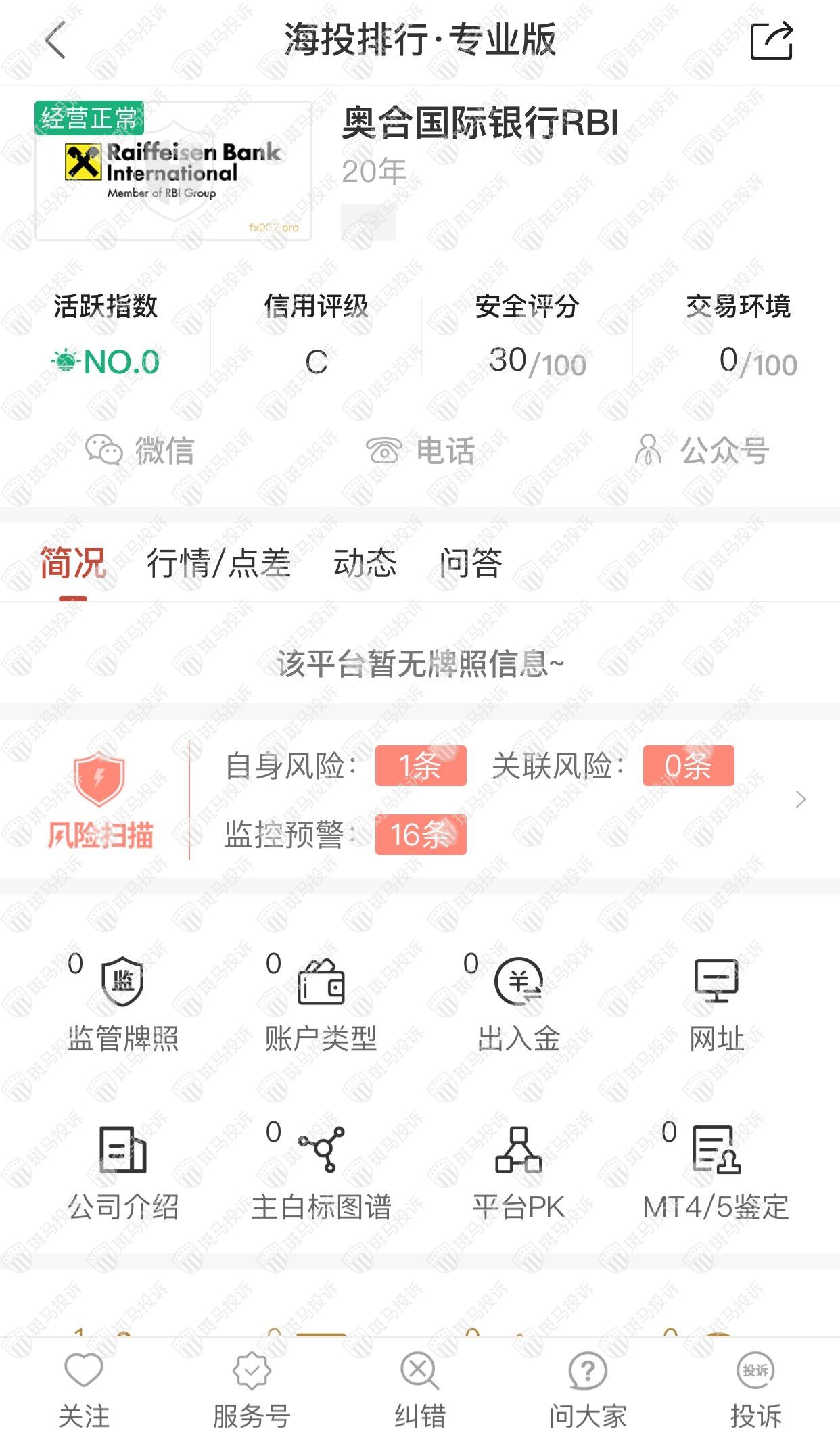Go back using the top-left arrow
Image resolution: width=840 pixels, height=1448 pixels.
click(55, 41)
